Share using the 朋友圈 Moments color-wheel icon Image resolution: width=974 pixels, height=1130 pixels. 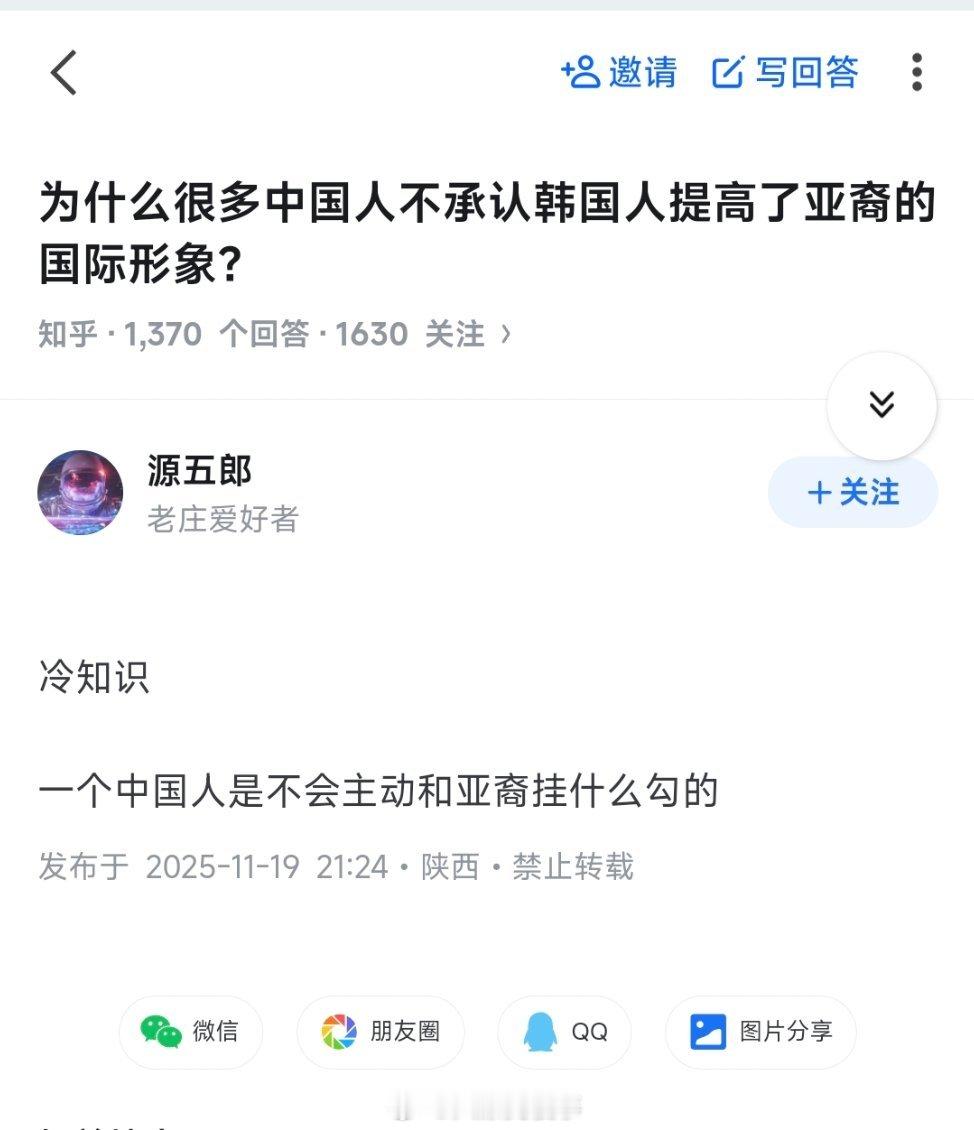339,1032
